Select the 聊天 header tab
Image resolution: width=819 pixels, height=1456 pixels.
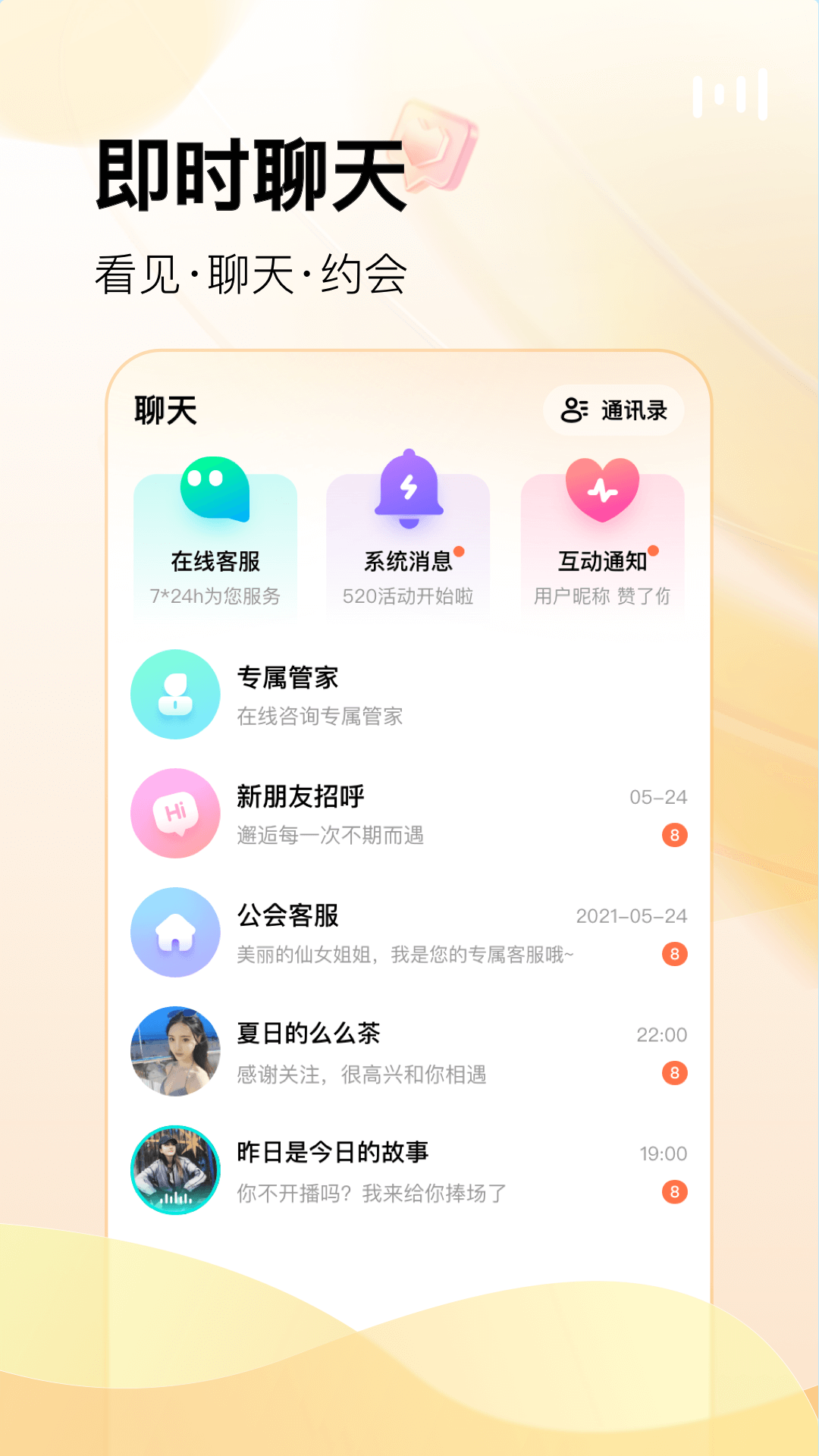tap(166, 409)
